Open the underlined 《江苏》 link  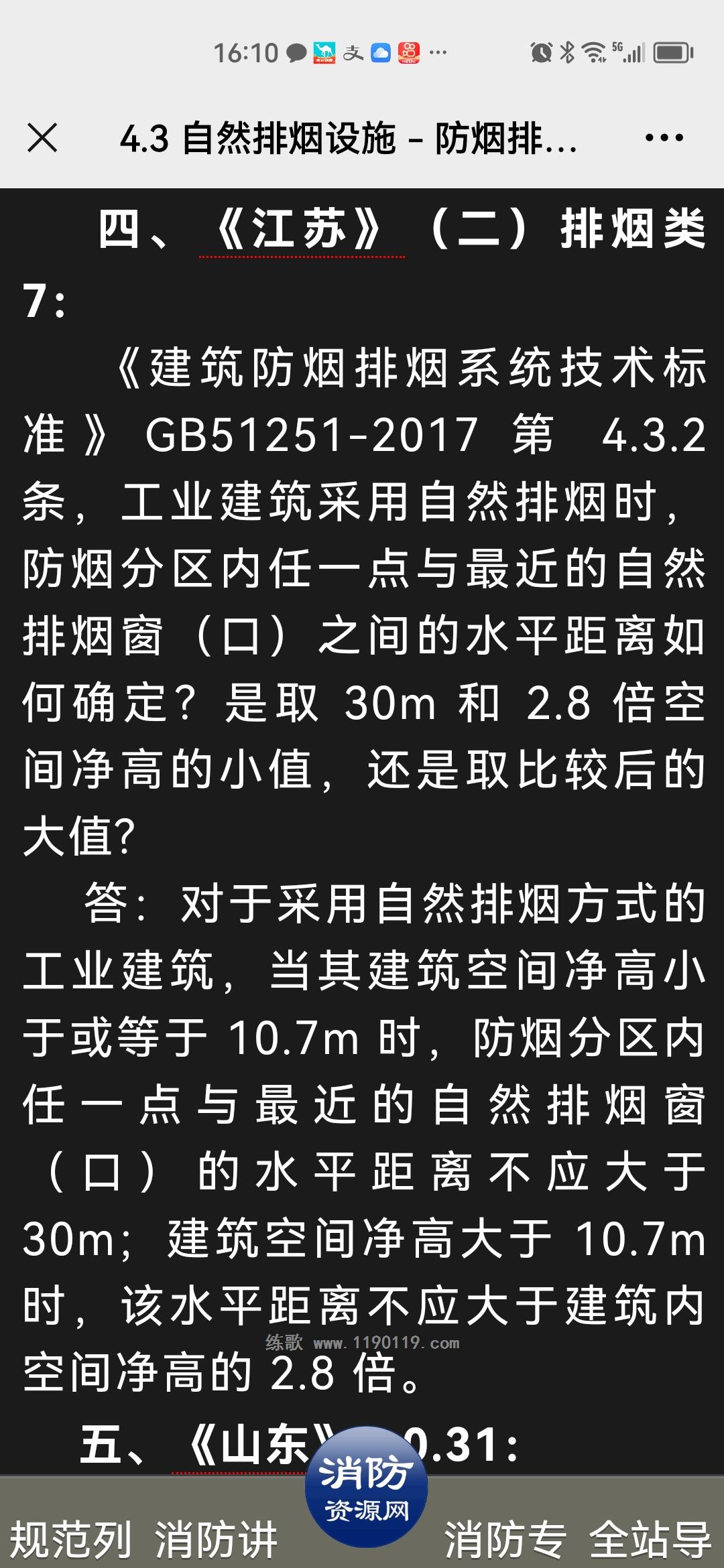coord(301,230)
